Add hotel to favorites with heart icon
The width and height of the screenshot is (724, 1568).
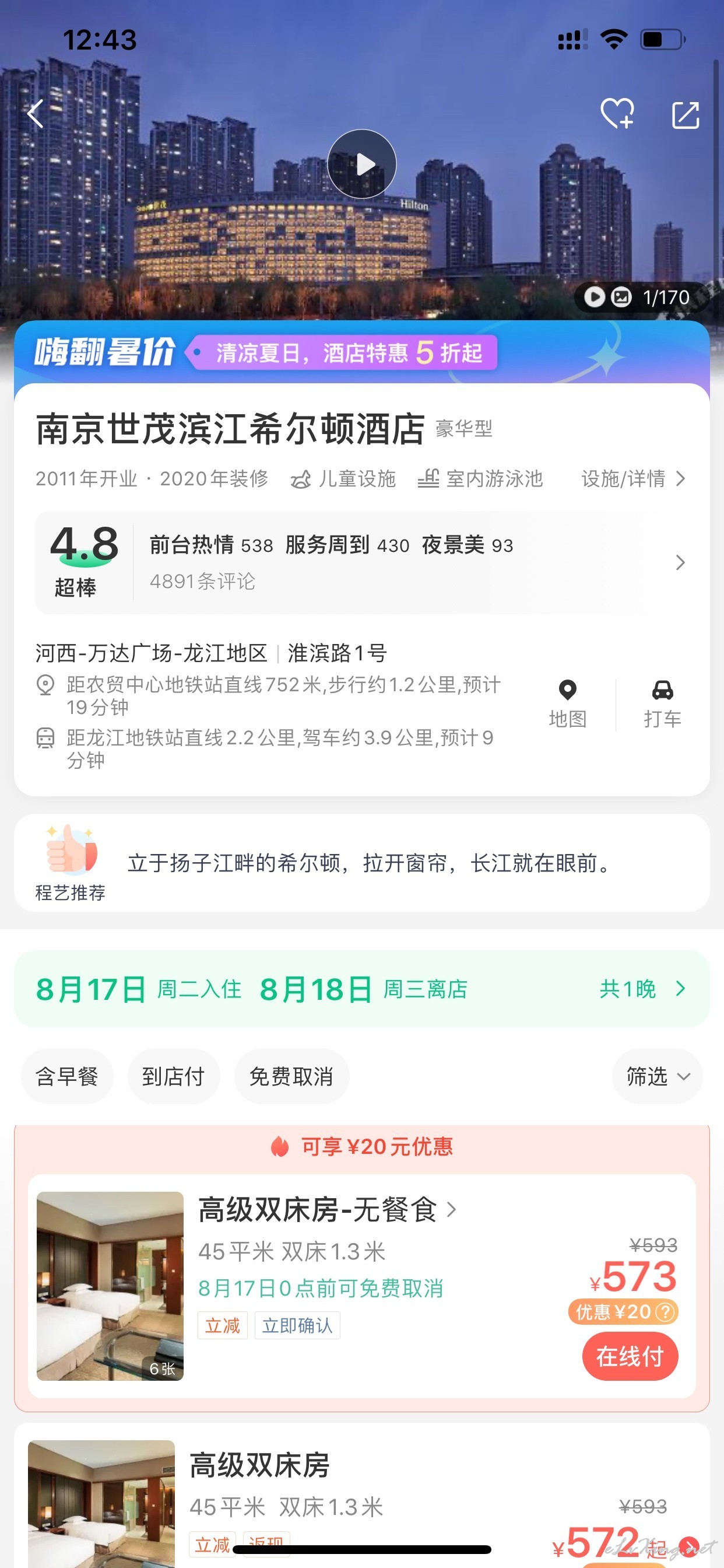coord(617,114)
